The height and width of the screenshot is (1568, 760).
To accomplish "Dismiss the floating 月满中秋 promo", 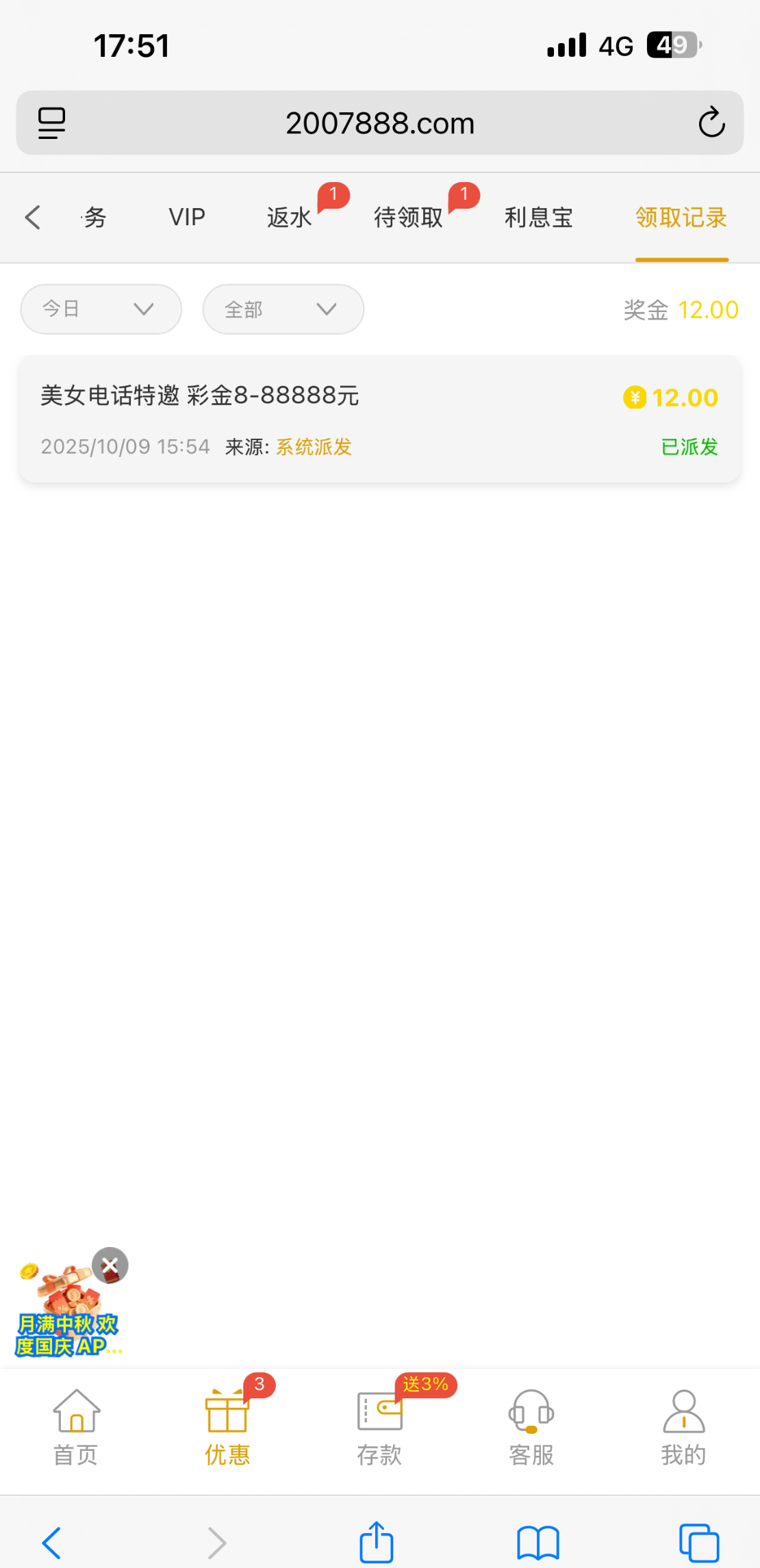I will [x=110, y=1265].
